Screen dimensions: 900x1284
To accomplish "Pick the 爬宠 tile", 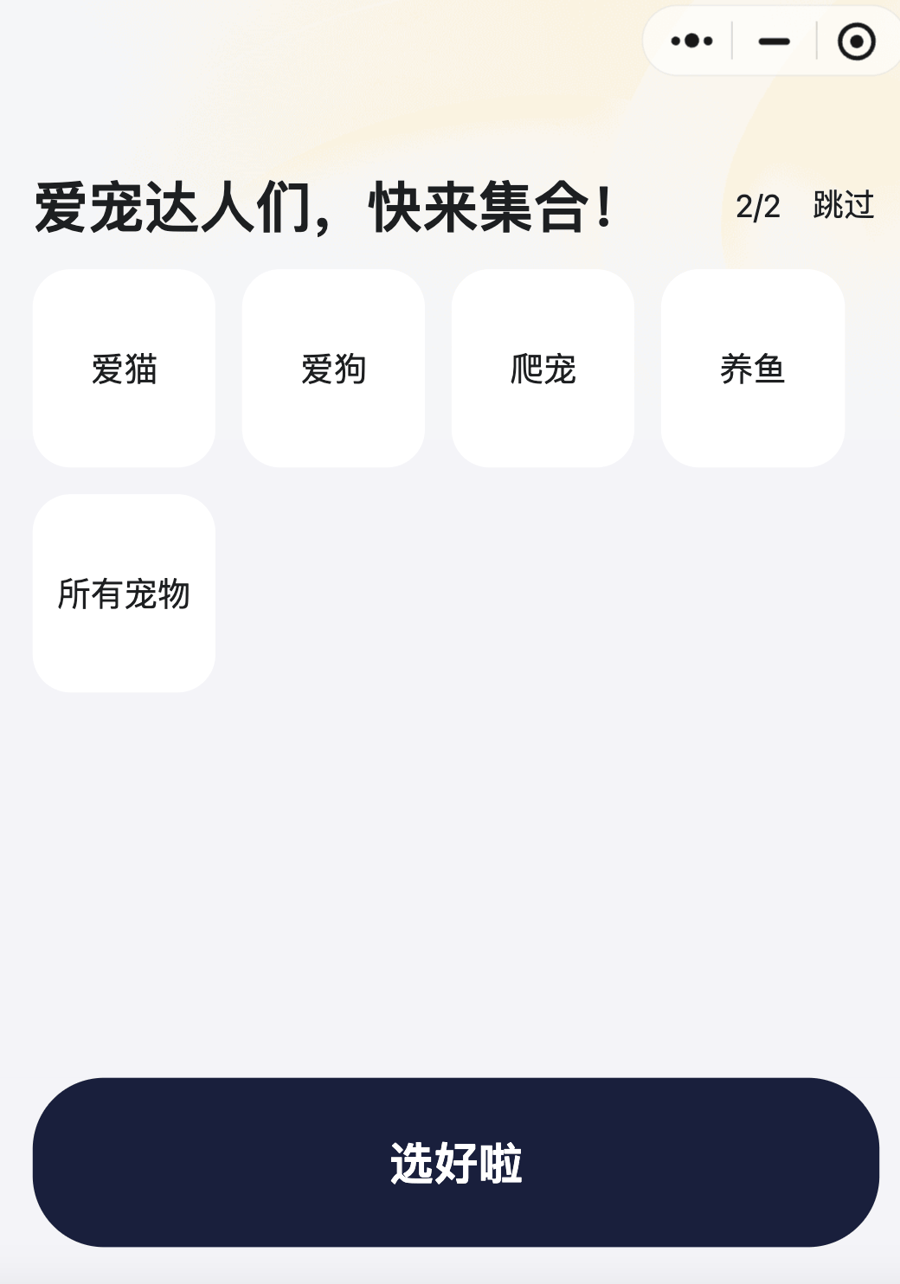I will point(542,368).
